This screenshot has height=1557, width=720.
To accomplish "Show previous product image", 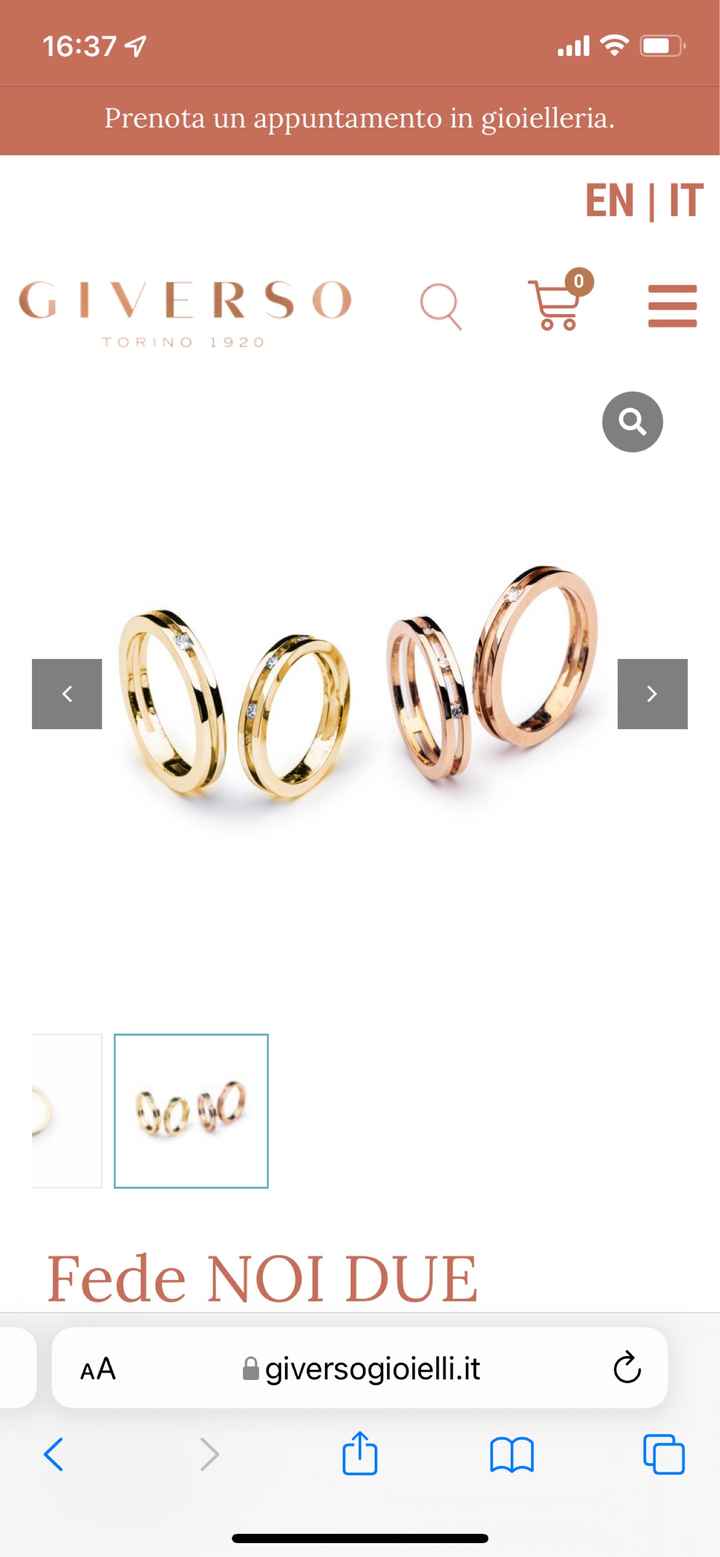I will click(x=67, y=694).
